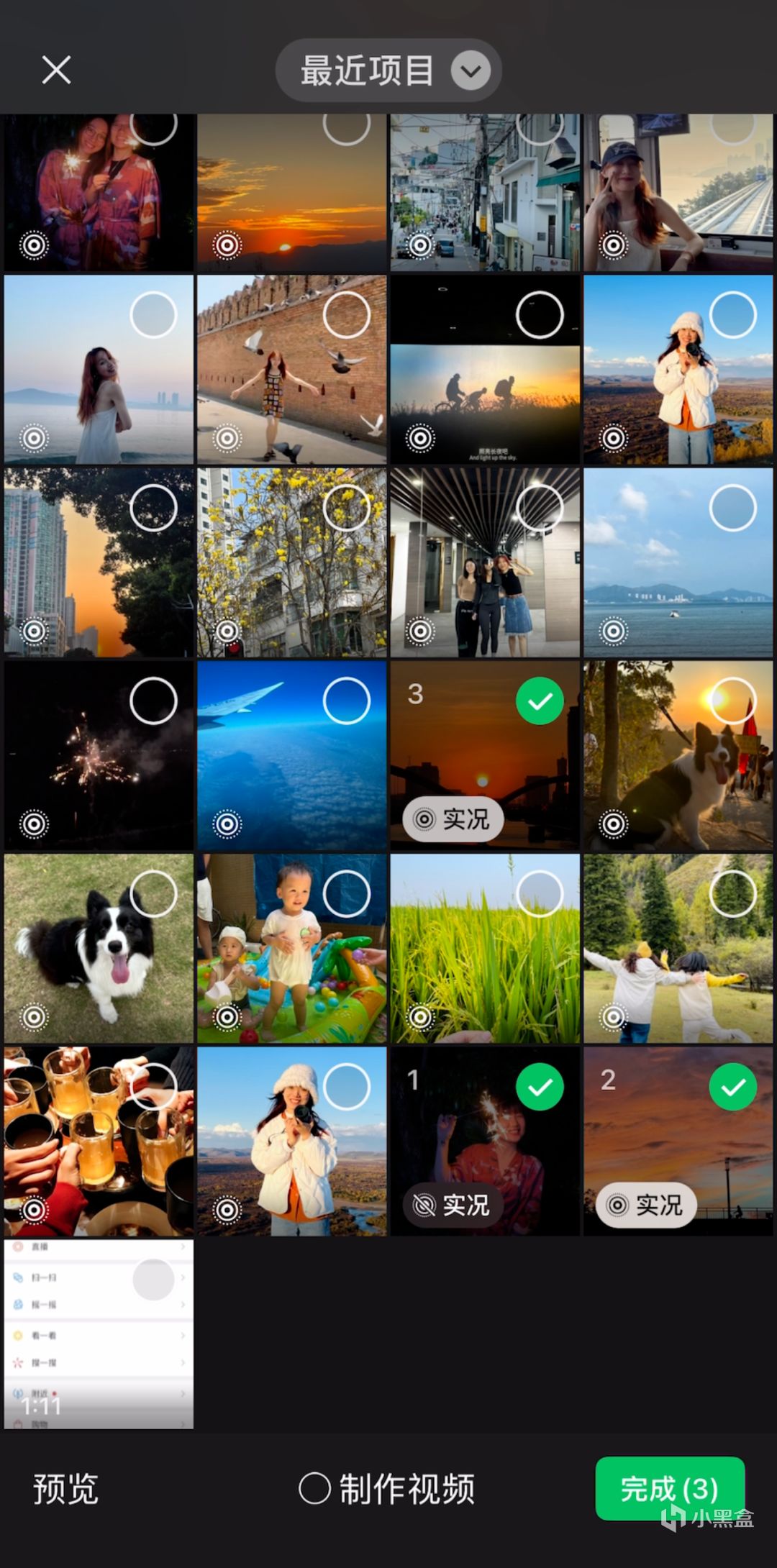Image resolution: width=777 pixels, height=1568 pixels.
Task: Turn on 实况 for the sparkler photo
Action: [453, 1205]
